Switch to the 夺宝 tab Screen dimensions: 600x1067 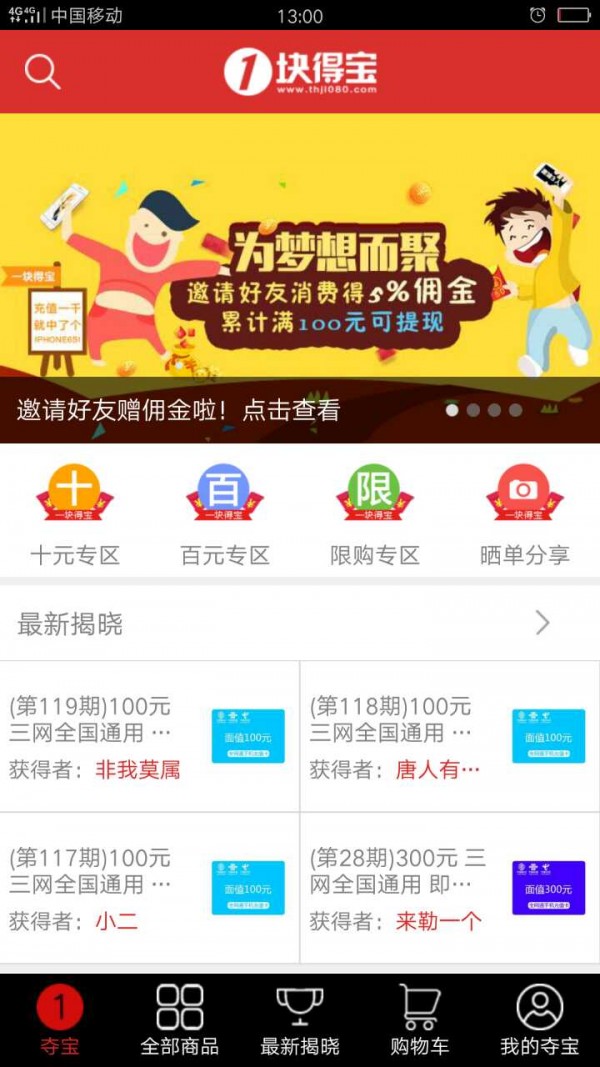pos(60,1020)
